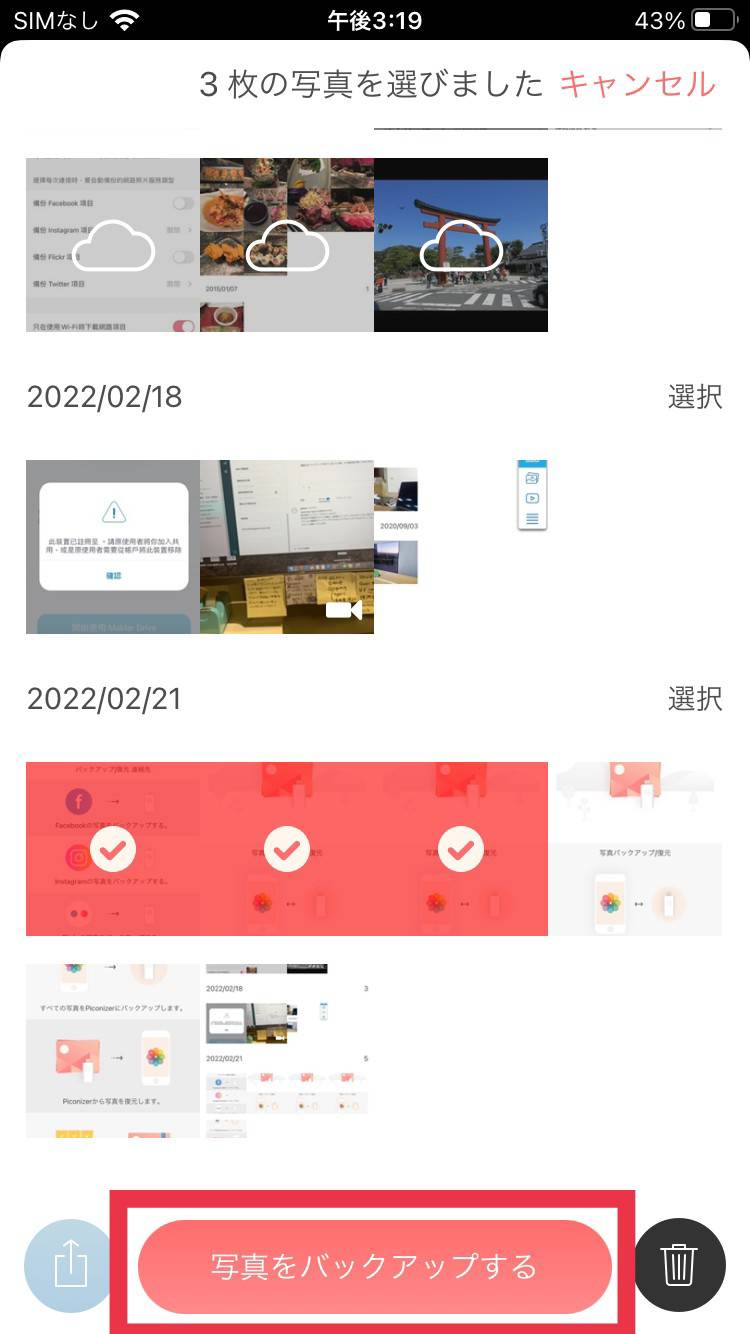Select the unchecked 写真バックアップ/復元 screenshot

[x=635, y=849]
